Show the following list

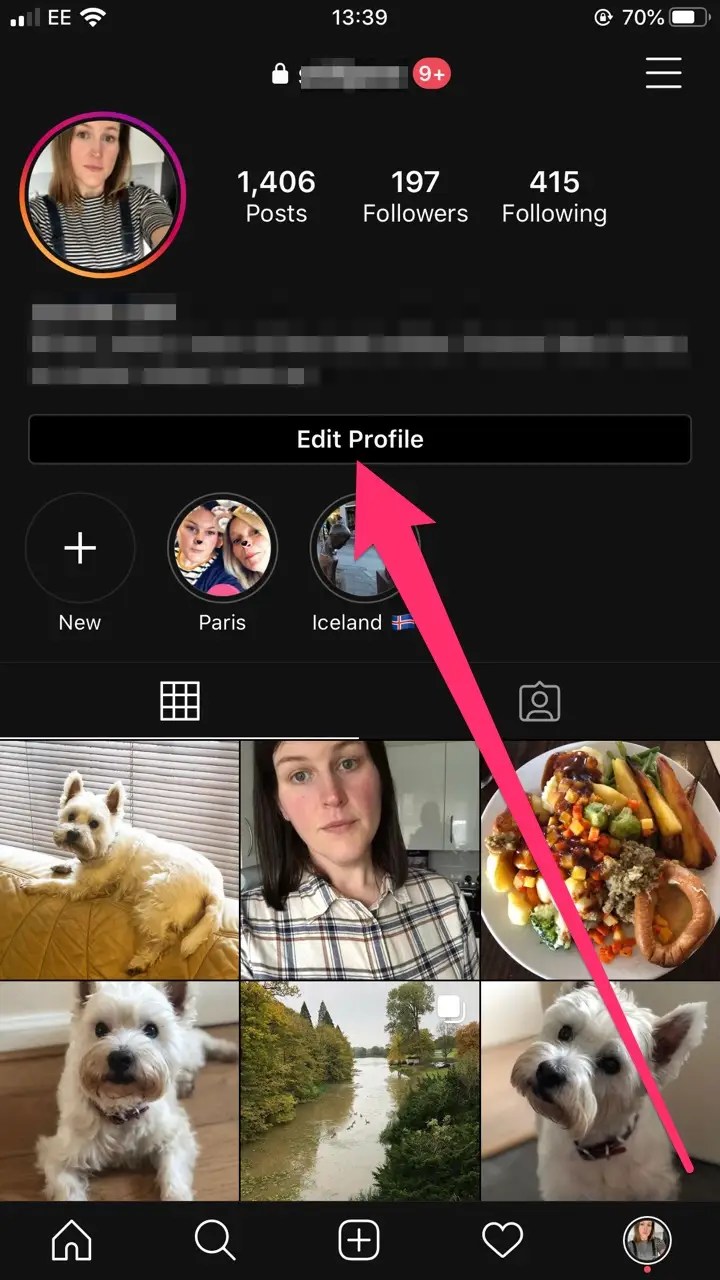pos(554,196)
